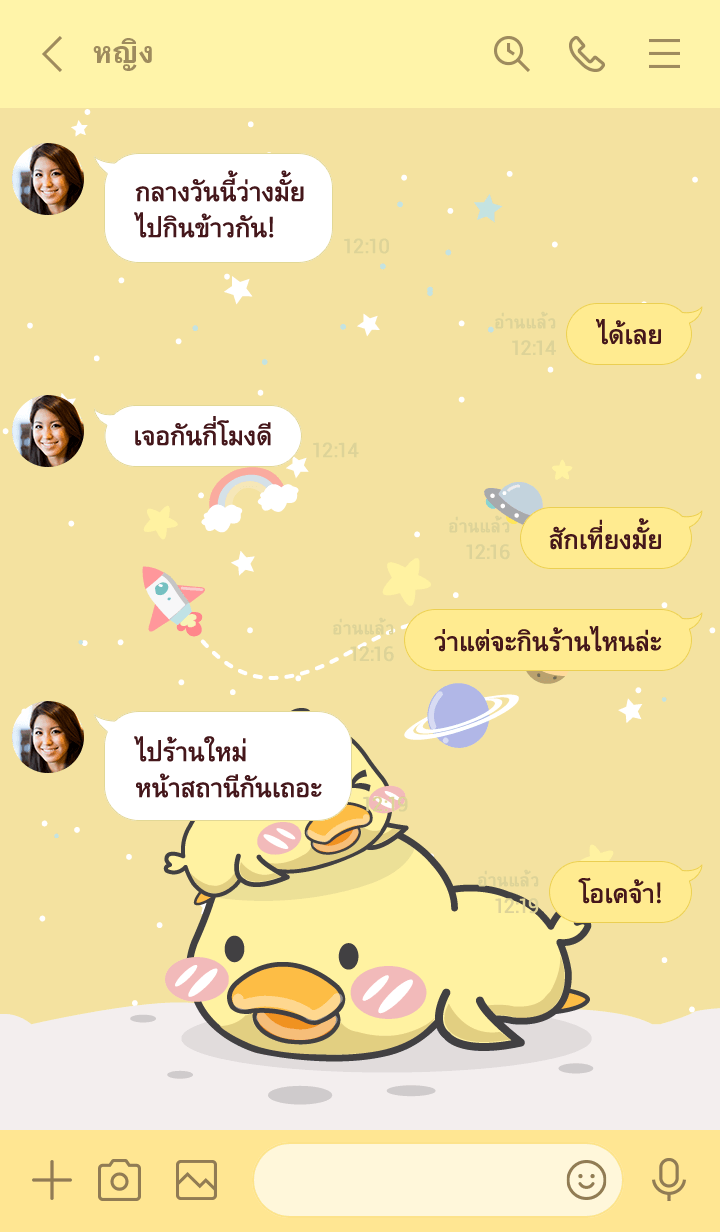Open the chat history search

tap(511, 54)
